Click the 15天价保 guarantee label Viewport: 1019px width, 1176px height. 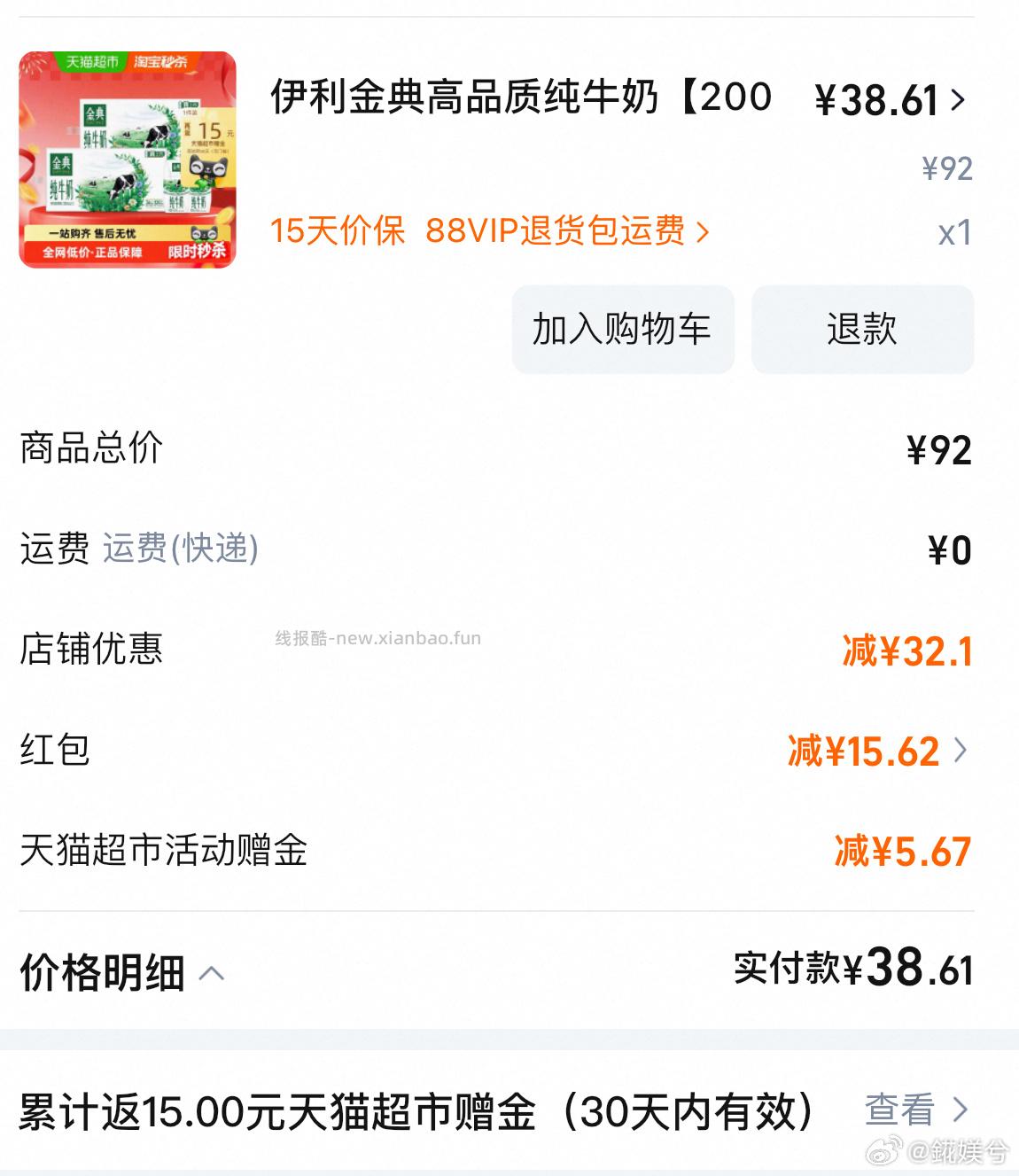pyautogui.click(x=335, y=233)
